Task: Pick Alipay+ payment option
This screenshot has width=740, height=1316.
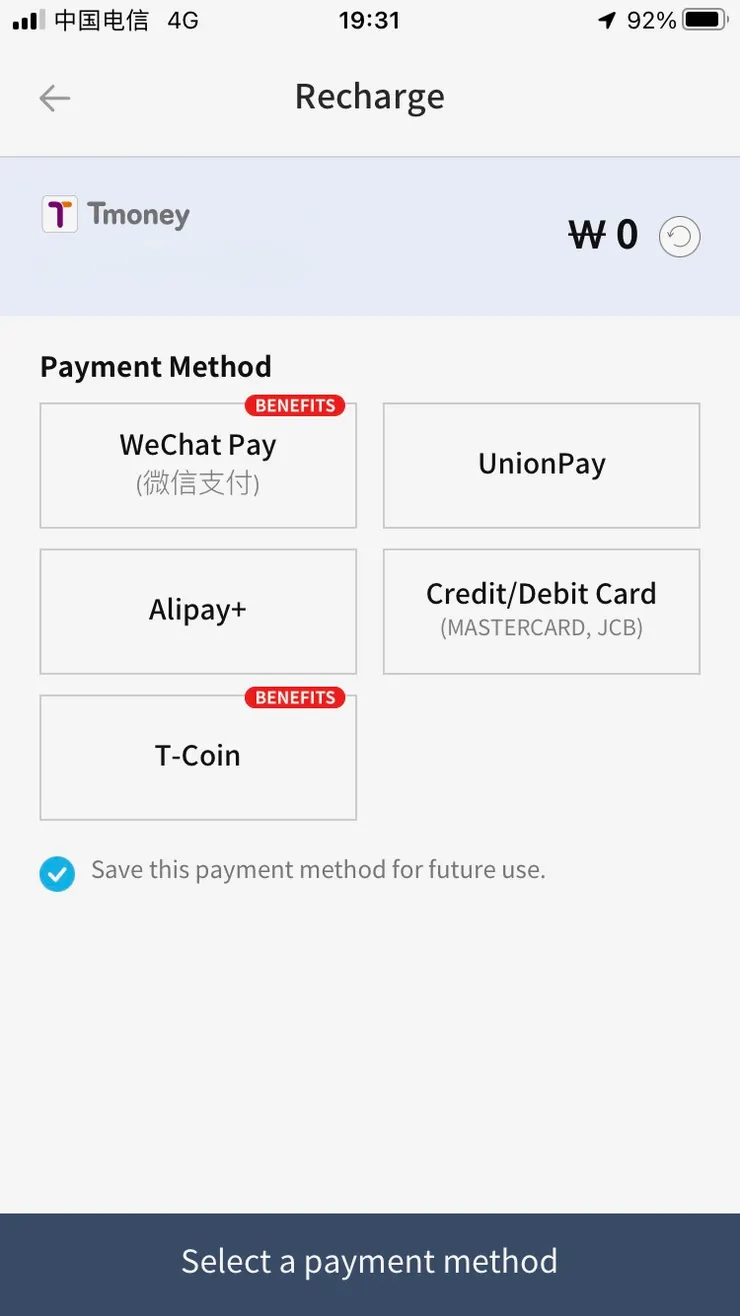Action: pos(197,611)
